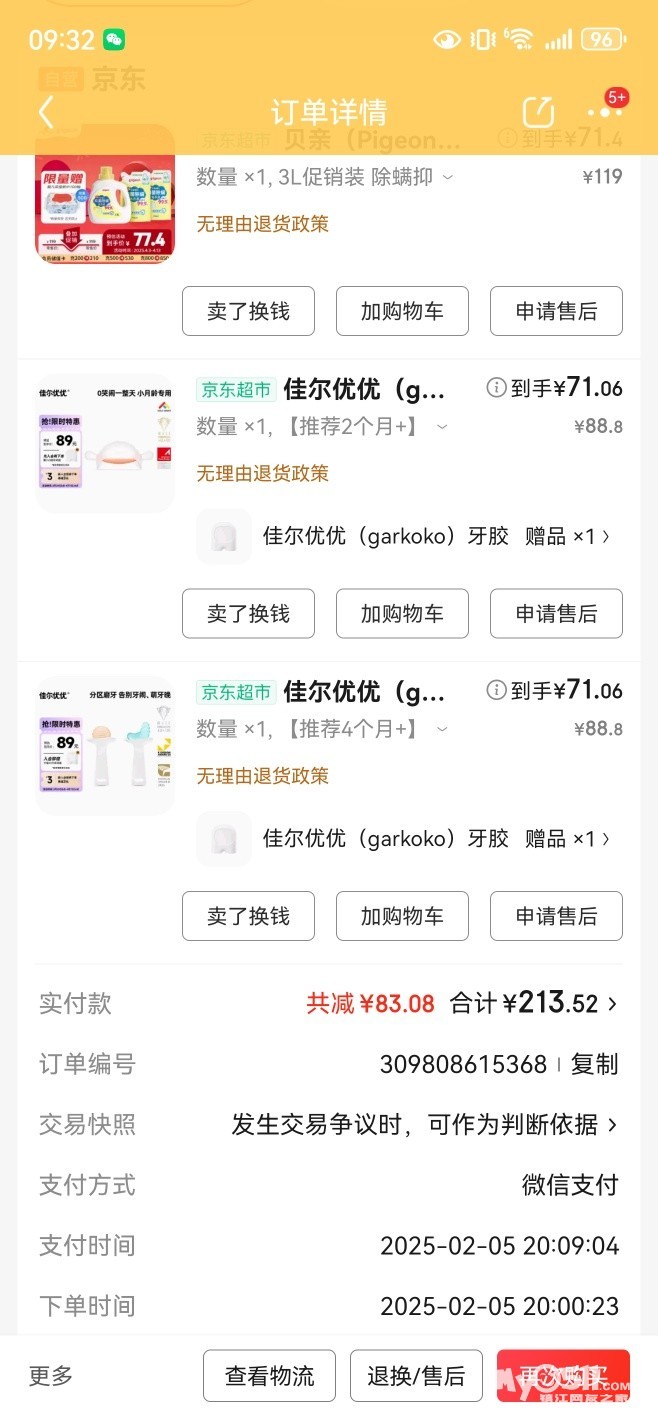Check delivery with 查看物流

pos(270,1376)
